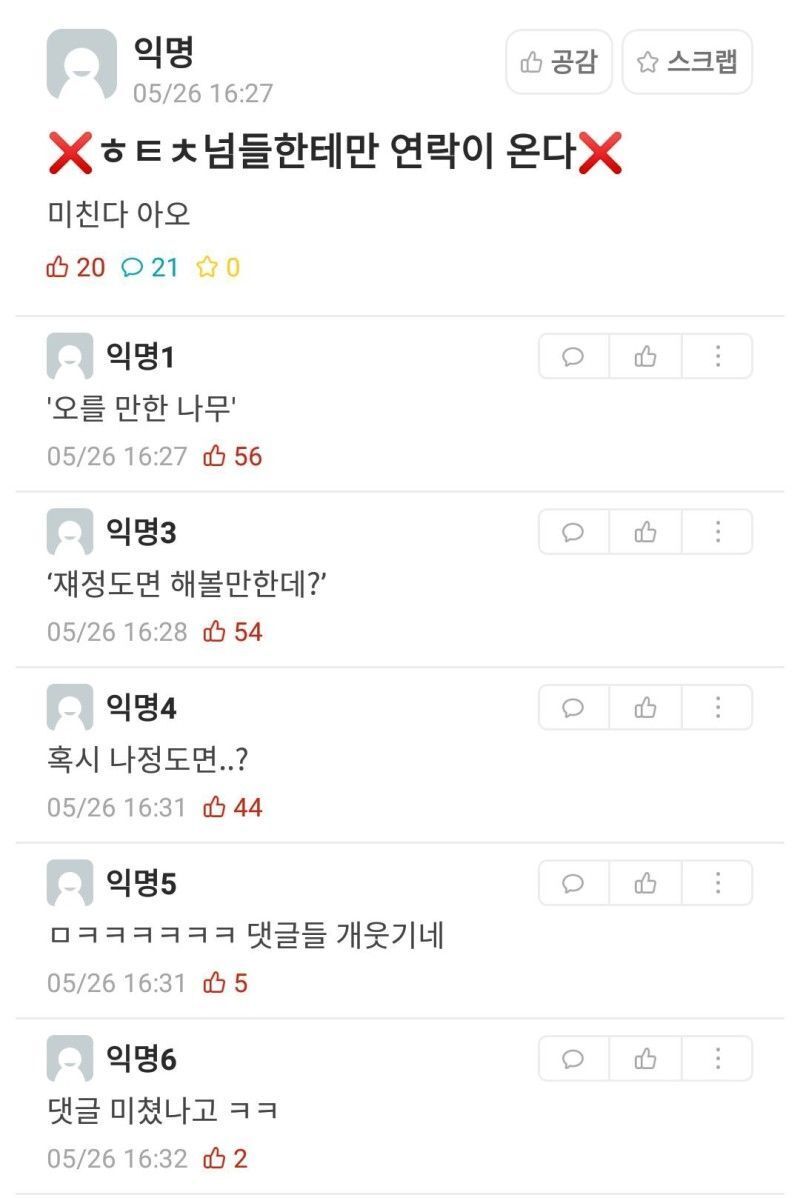Screen dimensions: 800x1198
Task: Open the three-dot options menu on 익명4's comment
Action: tap(717, 707)
